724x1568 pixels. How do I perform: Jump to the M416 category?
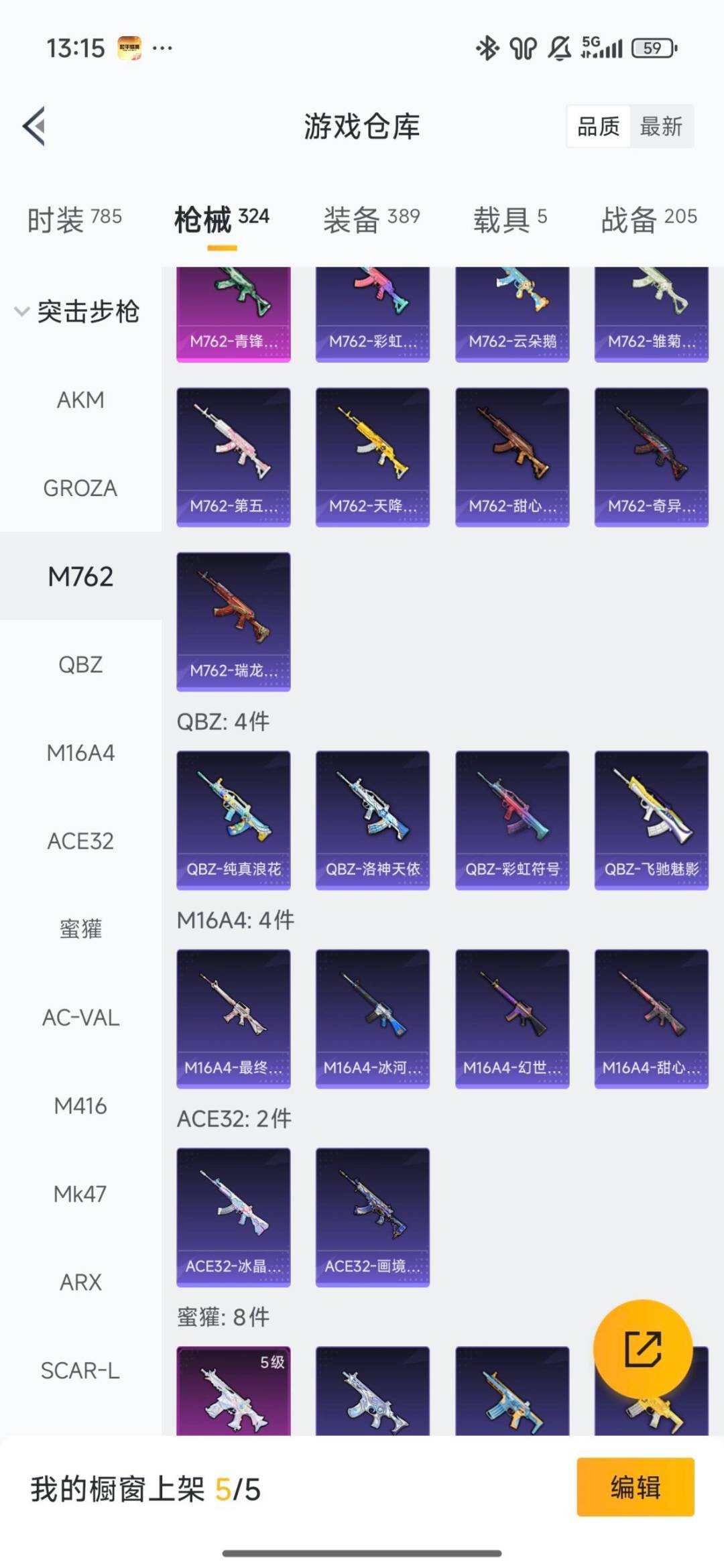tap(80, 1106)
